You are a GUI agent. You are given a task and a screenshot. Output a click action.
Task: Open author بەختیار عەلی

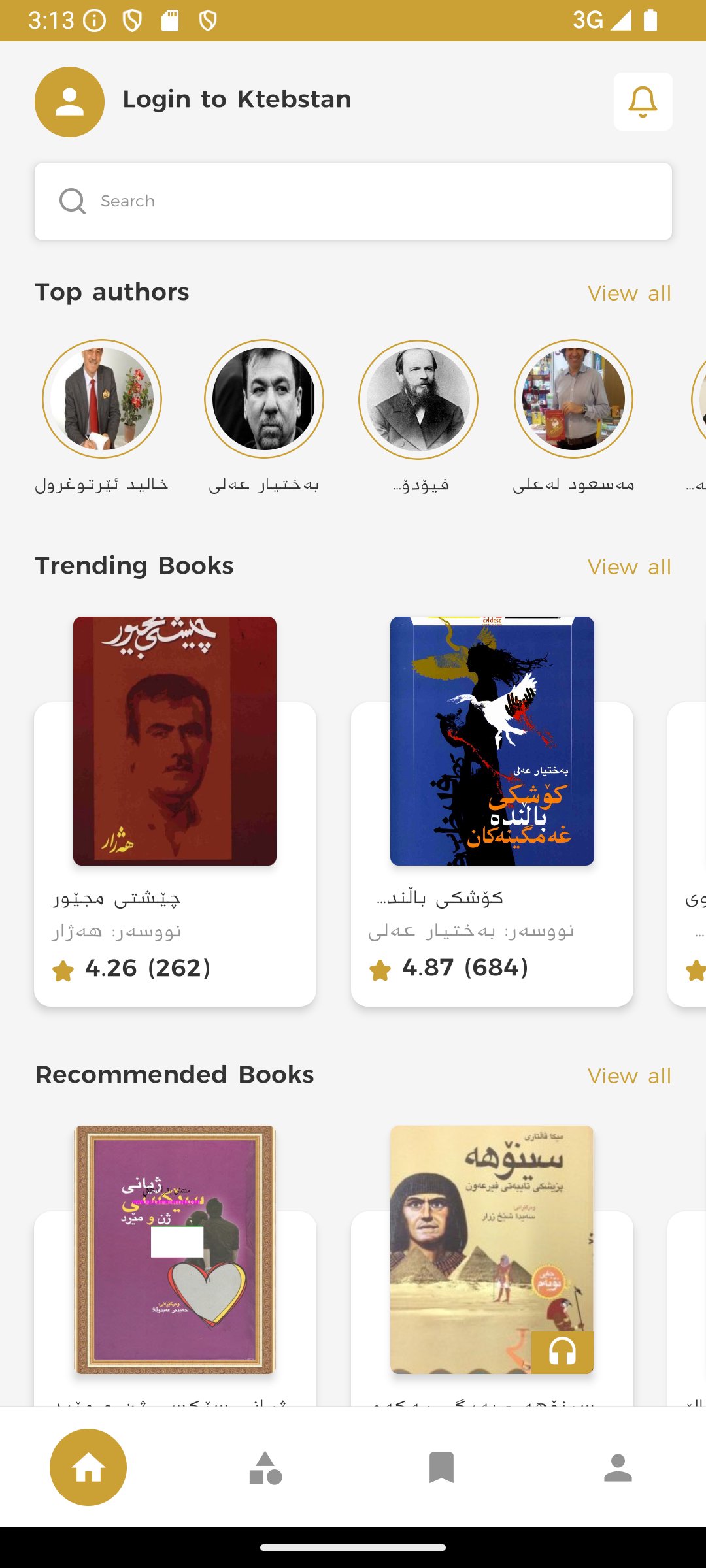click(264, 399)
